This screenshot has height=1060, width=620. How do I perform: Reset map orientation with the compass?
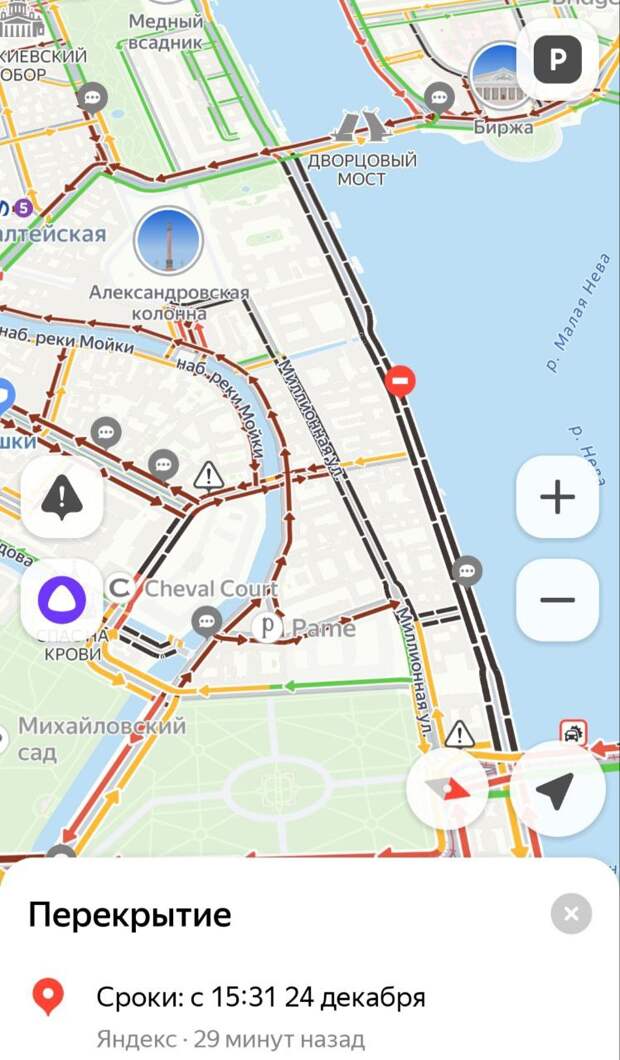point(448,789)
